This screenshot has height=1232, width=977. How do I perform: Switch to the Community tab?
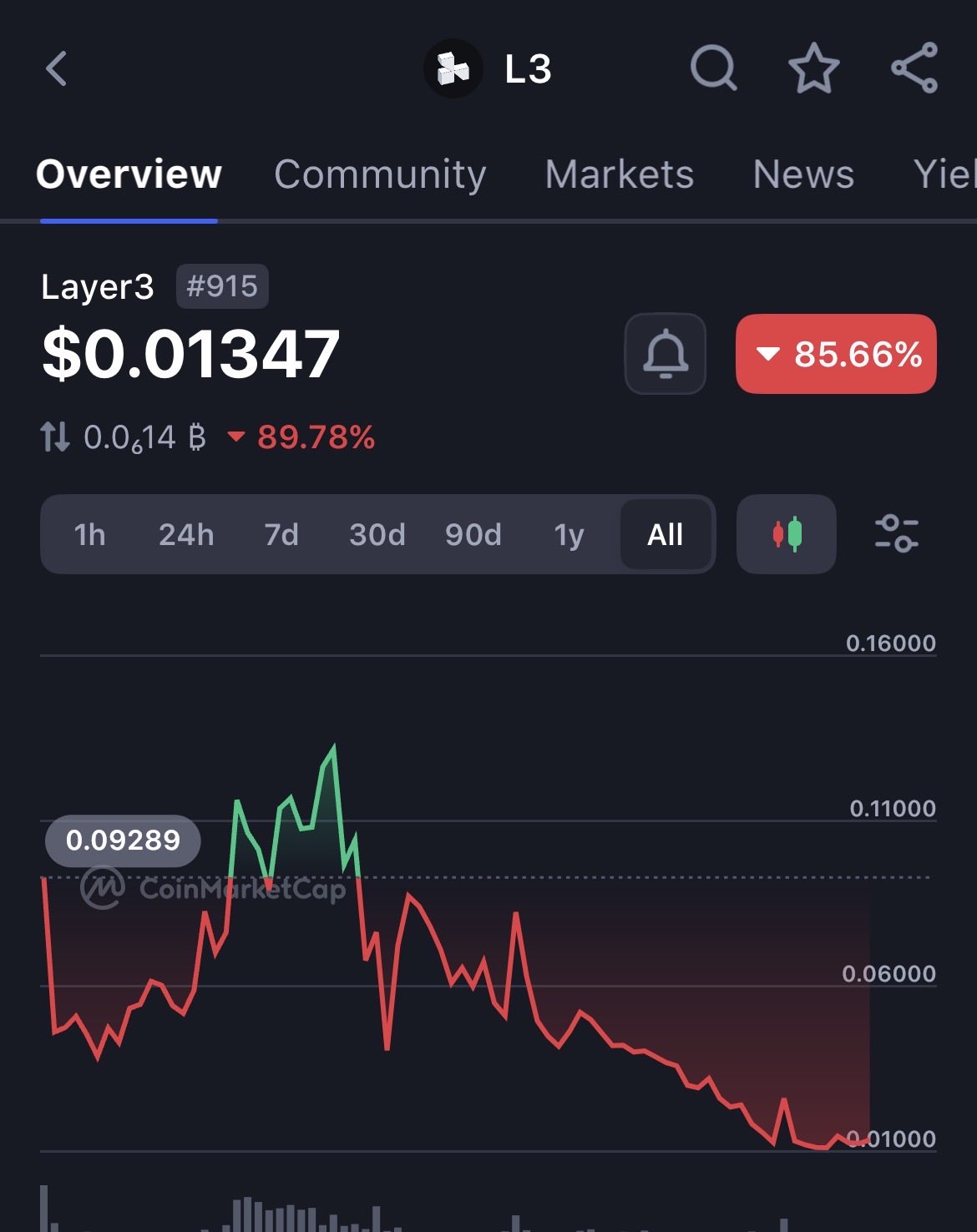point(380,174)
